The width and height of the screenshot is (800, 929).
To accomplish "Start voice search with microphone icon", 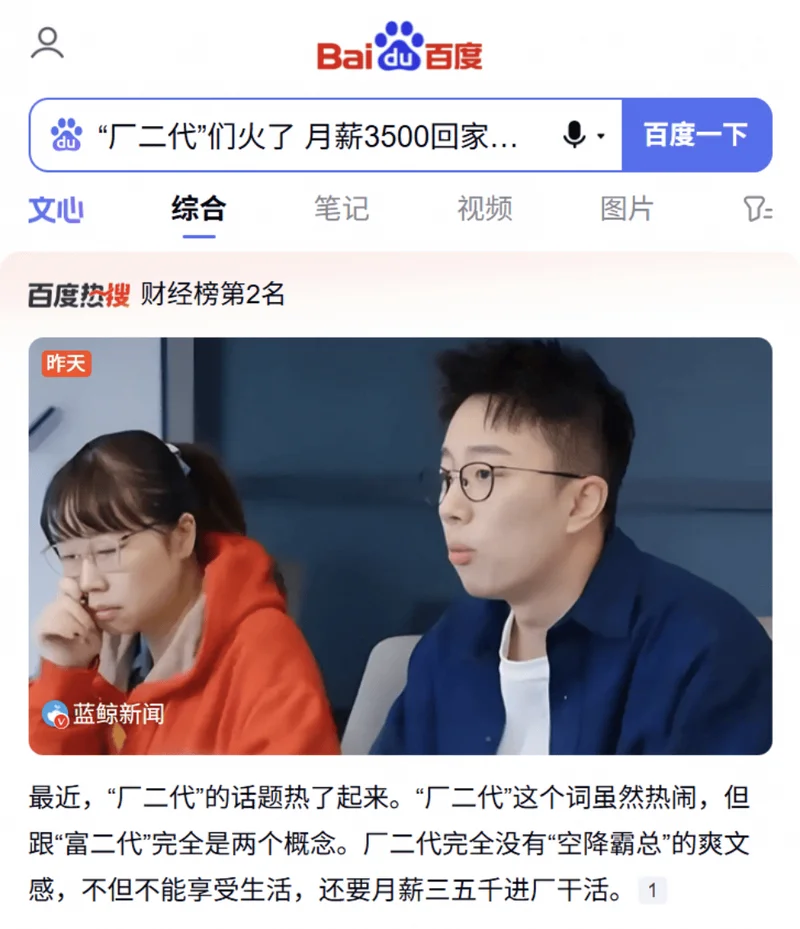I will [x=574, y=135].
